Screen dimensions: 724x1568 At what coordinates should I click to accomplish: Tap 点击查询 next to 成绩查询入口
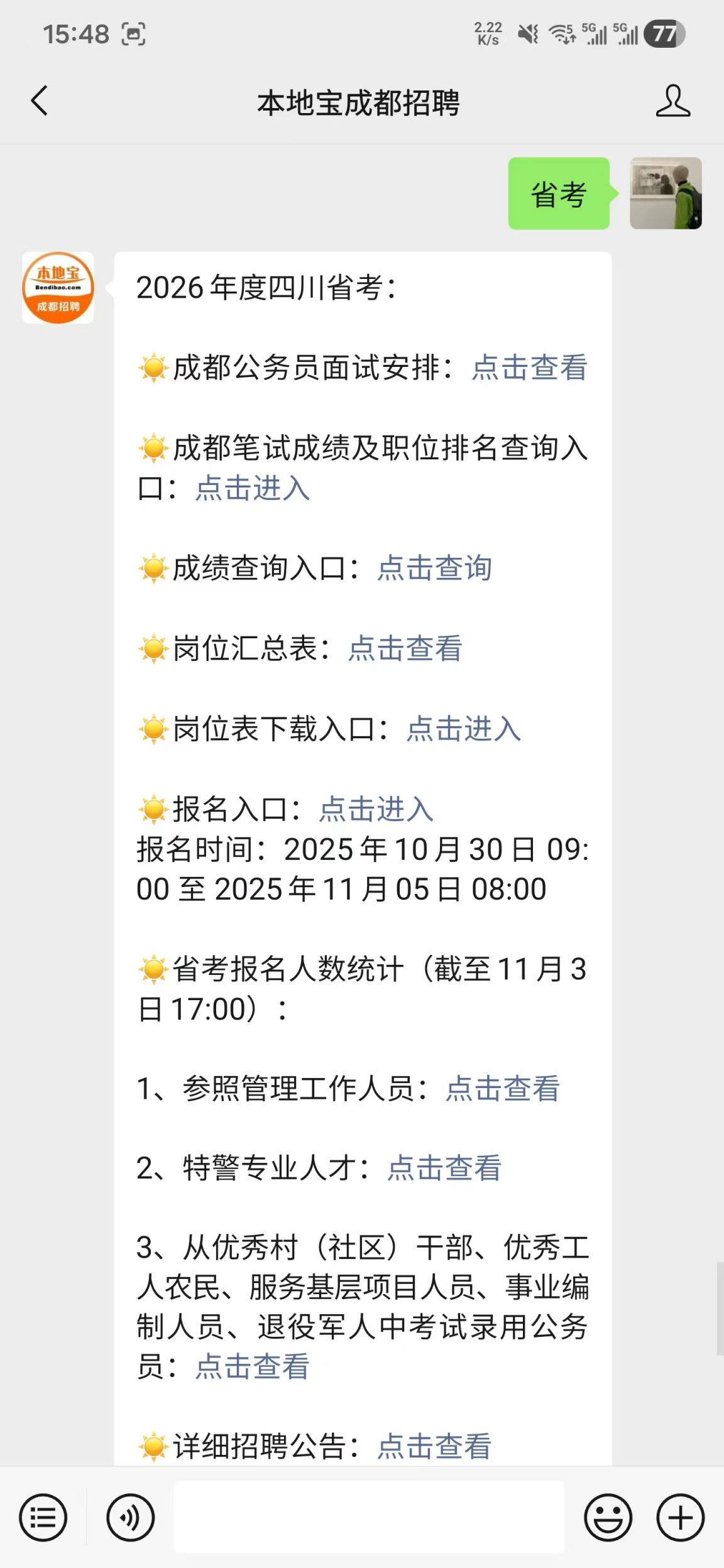(434, 568)
